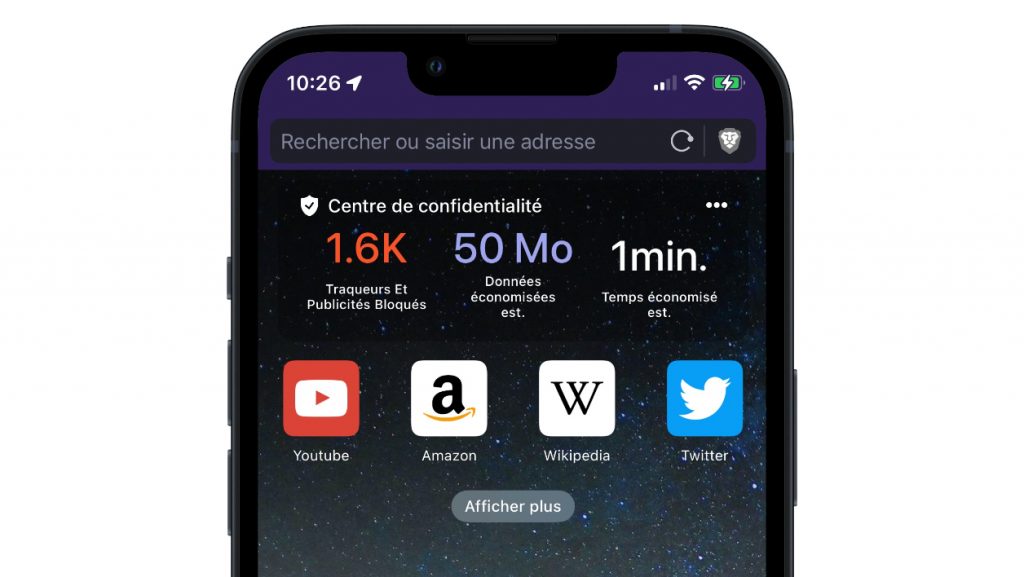Open the Amazon shortcut
1024x577 pixels.
point(449,399)
